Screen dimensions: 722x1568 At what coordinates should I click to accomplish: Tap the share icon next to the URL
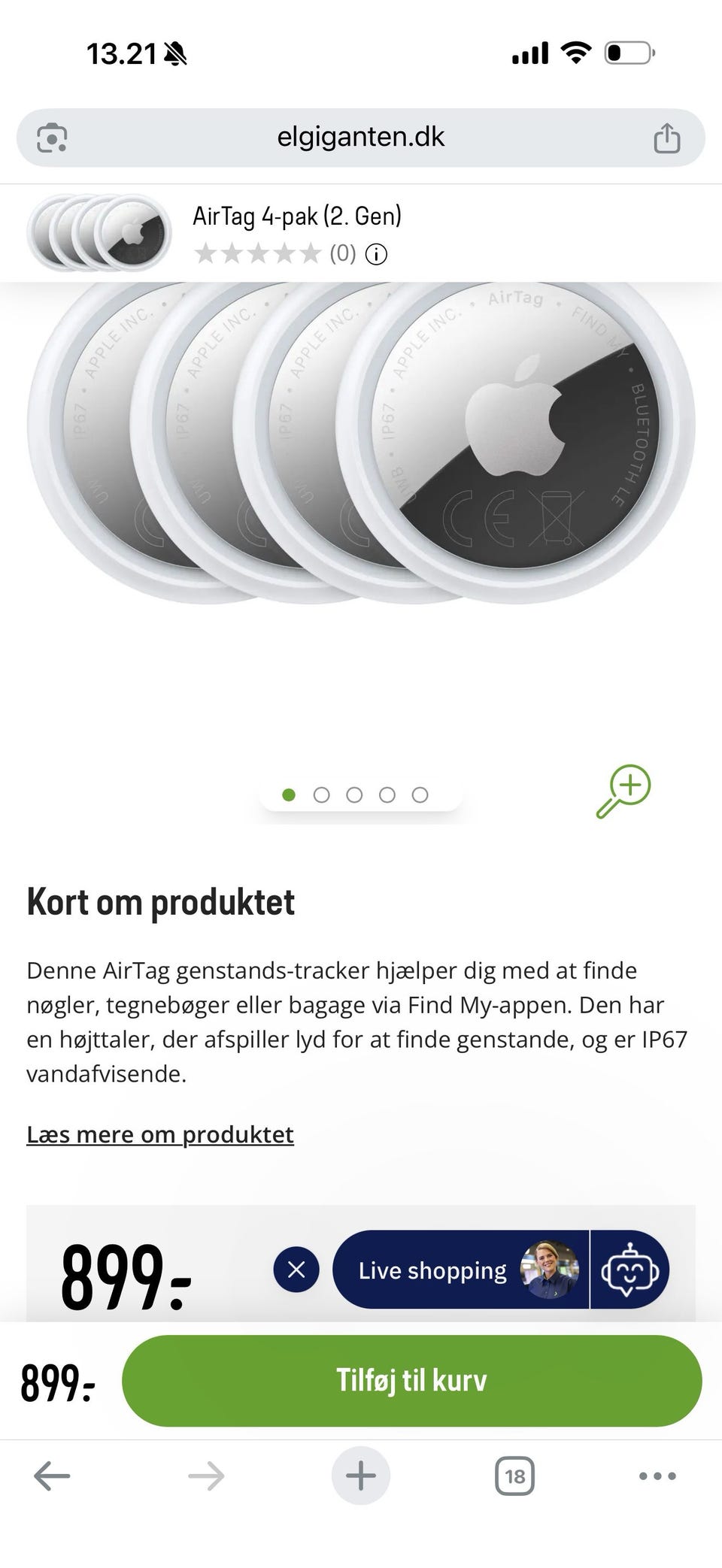pyautogui.click(x=666, y=136)
